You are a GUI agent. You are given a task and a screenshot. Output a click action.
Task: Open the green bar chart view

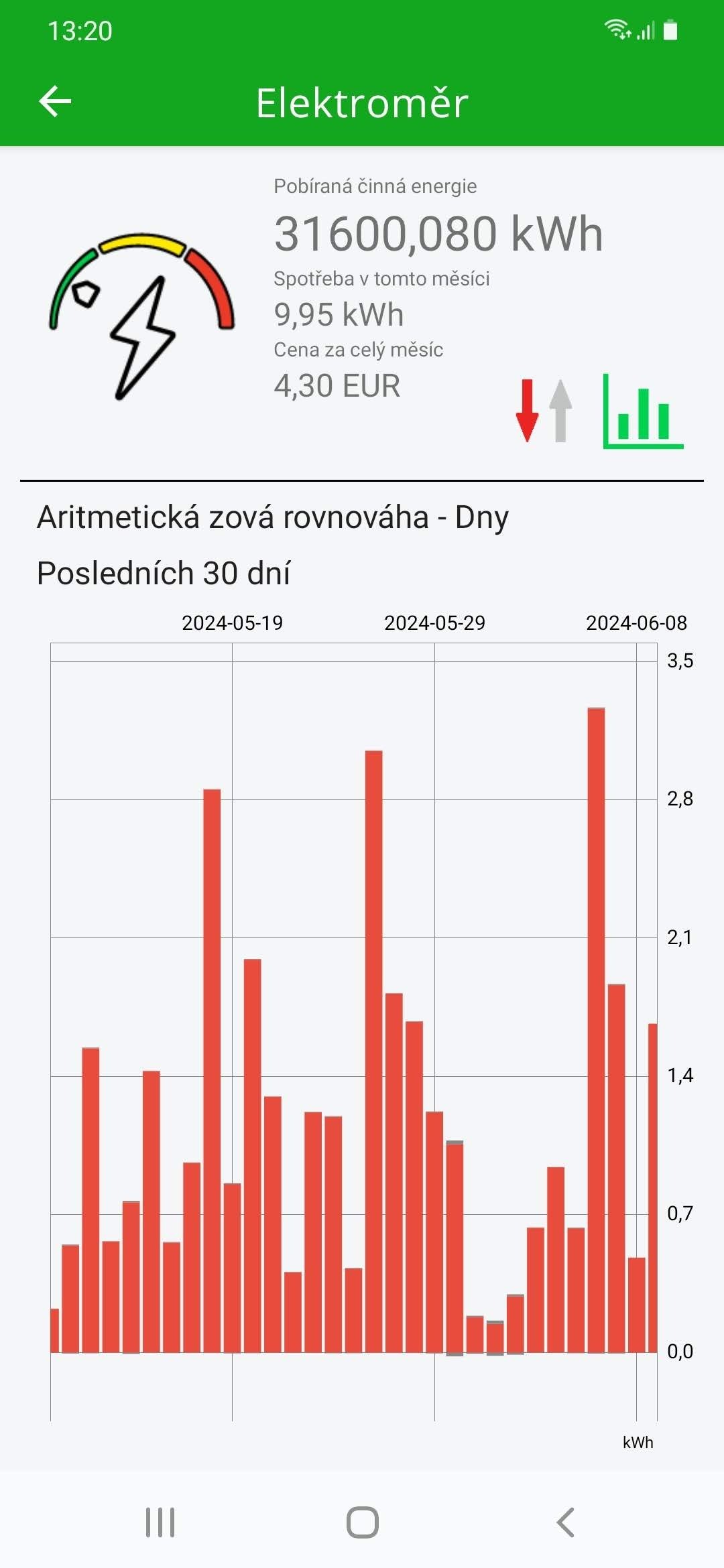(x=642, y=411)
